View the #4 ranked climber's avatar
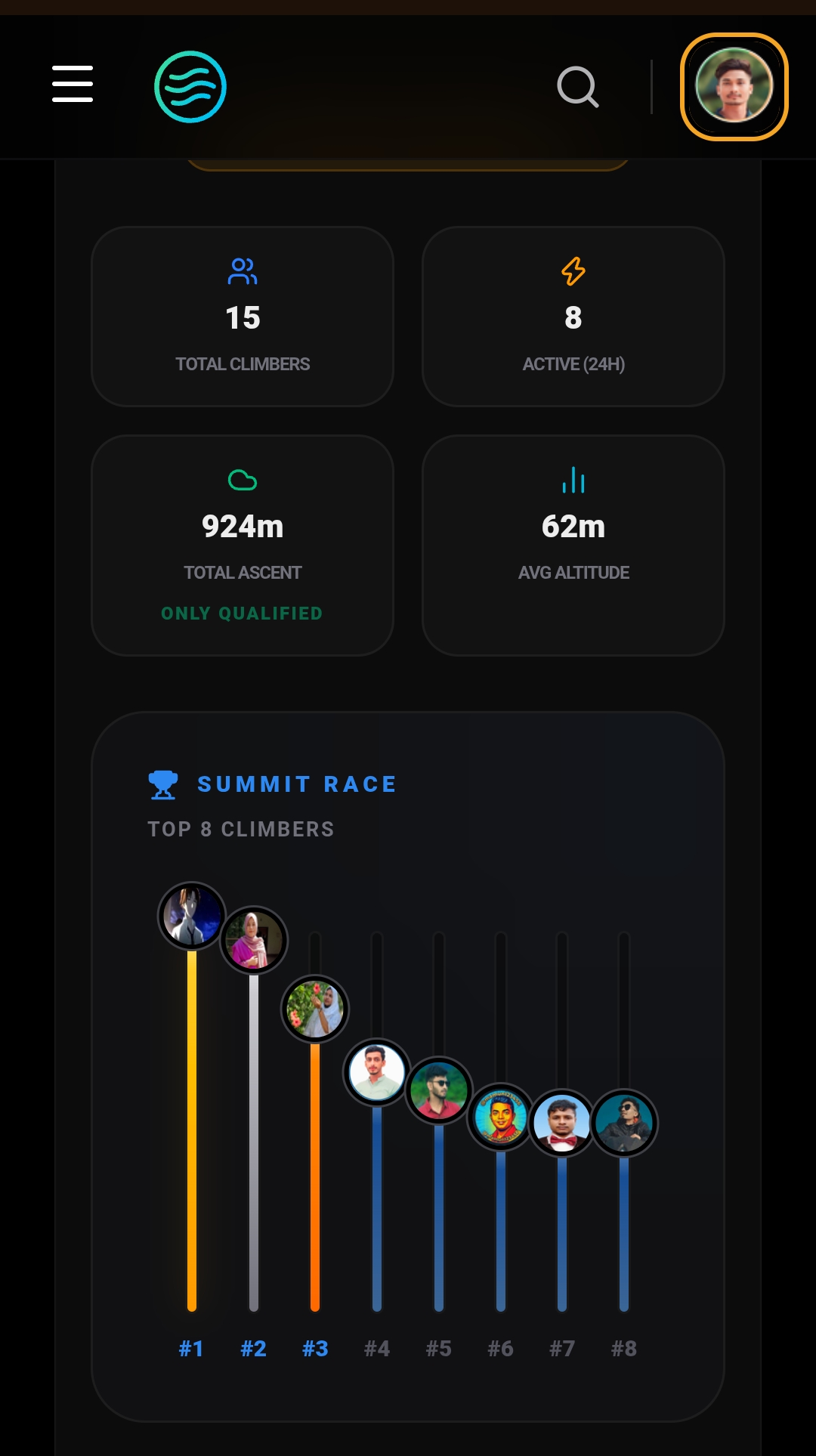This screenshot has width=816, height=1456. pos(377,1073)
